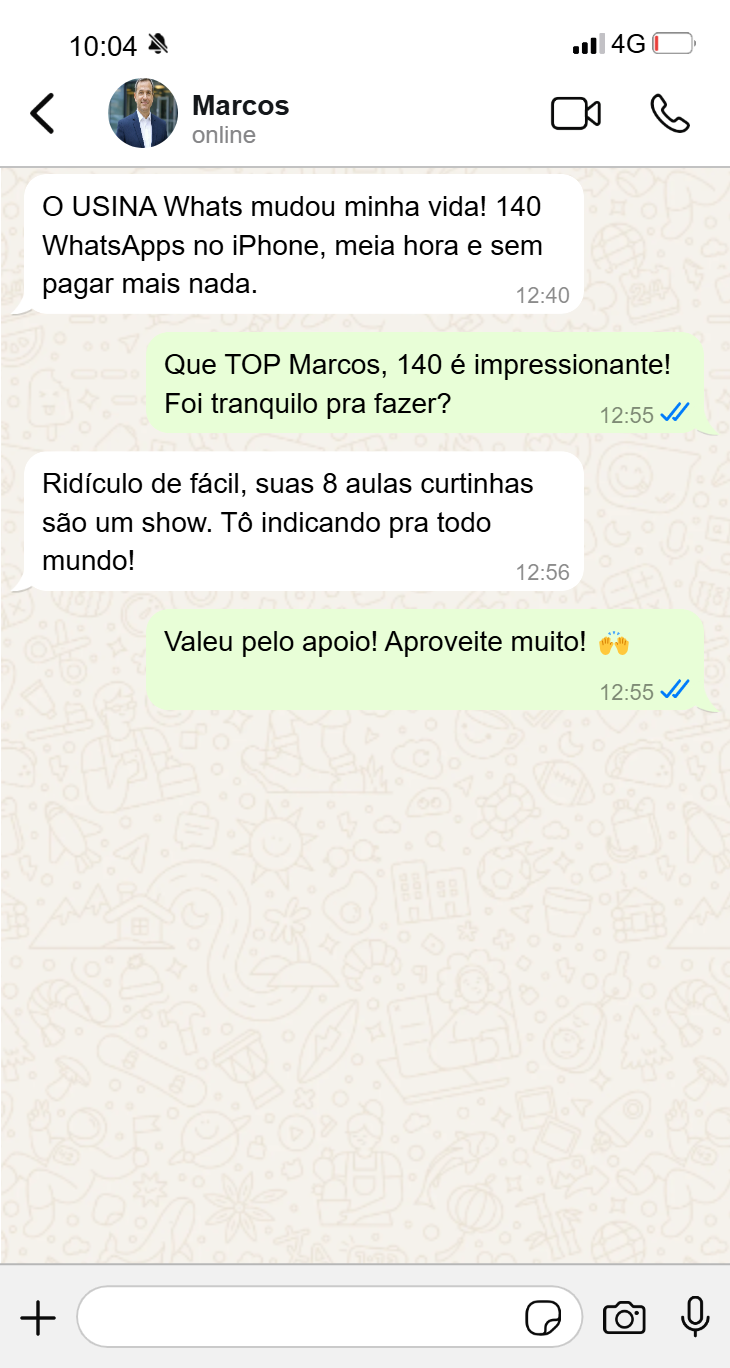Start a voice call with Marcos
This screenshot has height=1368, width=730.
(x=669, y=114)
